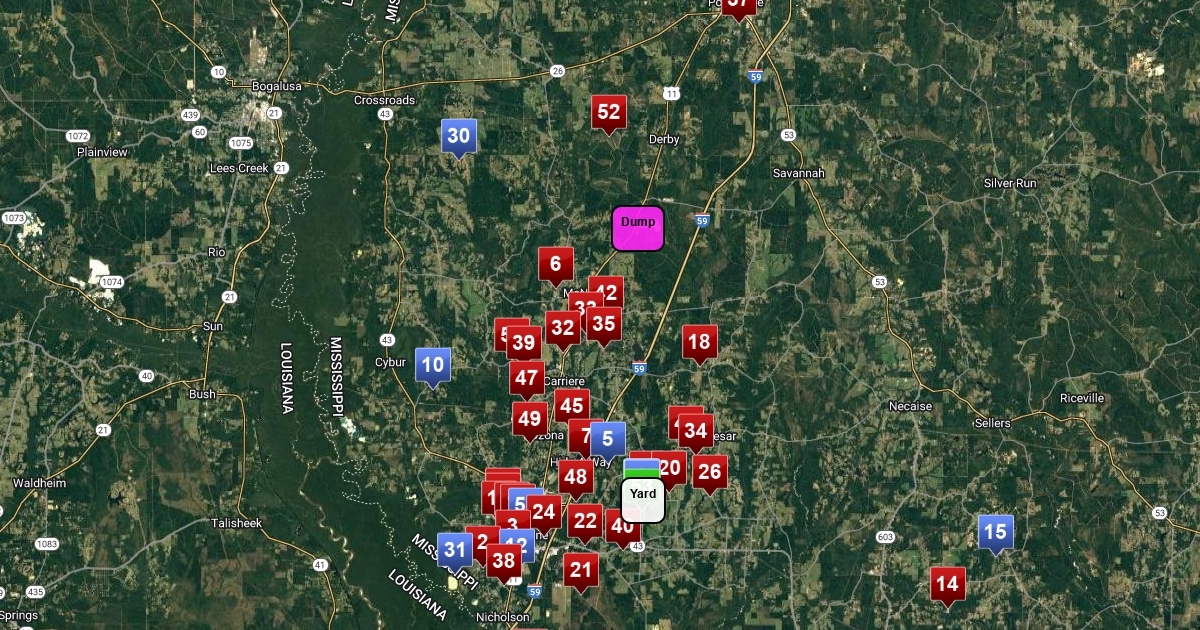
Task: Open red stop marker 35
Action: tap(603, 323)
